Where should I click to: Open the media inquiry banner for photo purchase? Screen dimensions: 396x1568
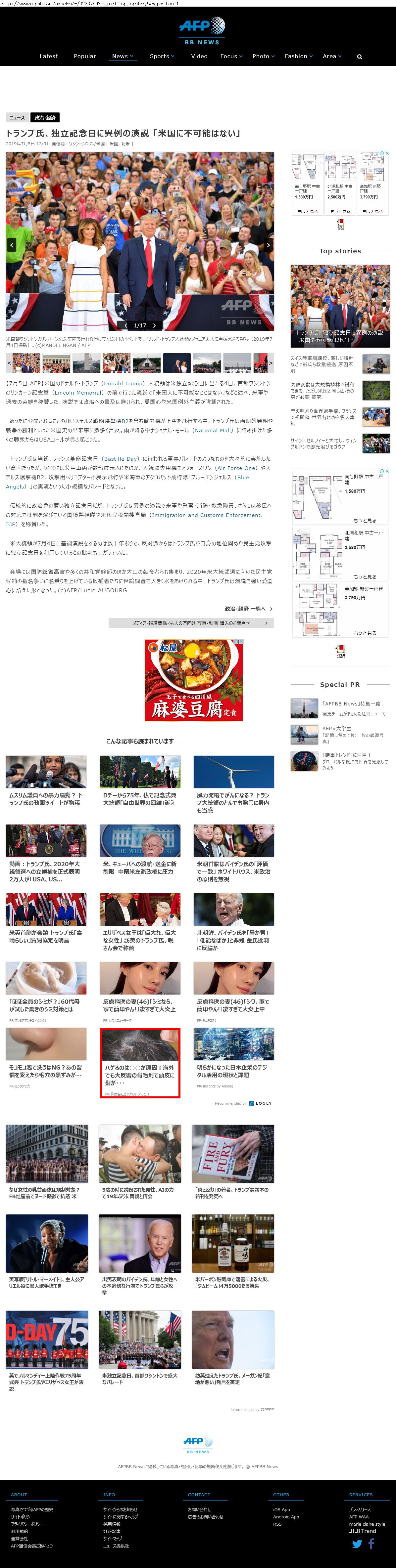[191, 623]
